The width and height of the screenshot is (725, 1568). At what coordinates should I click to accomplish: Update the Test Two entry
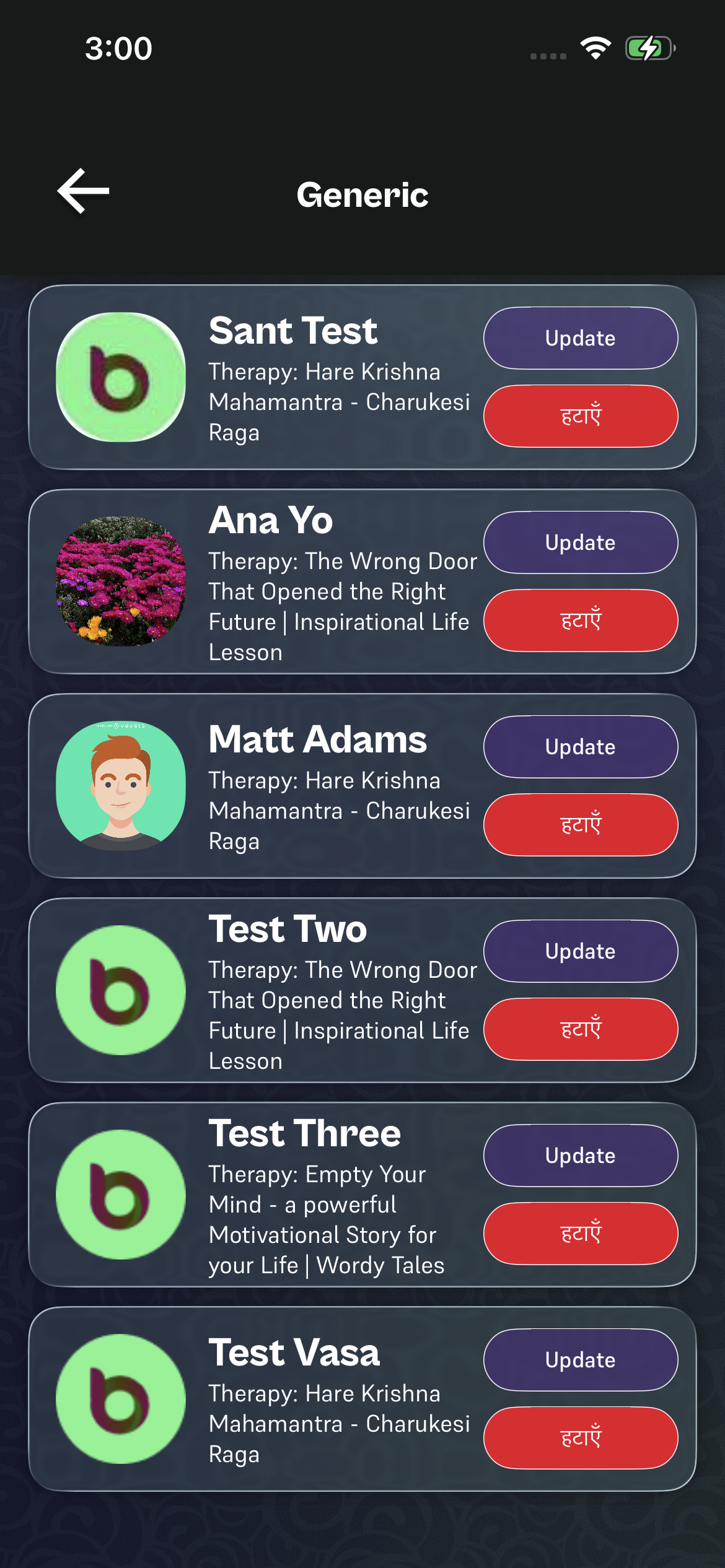[x=581, y=951]
